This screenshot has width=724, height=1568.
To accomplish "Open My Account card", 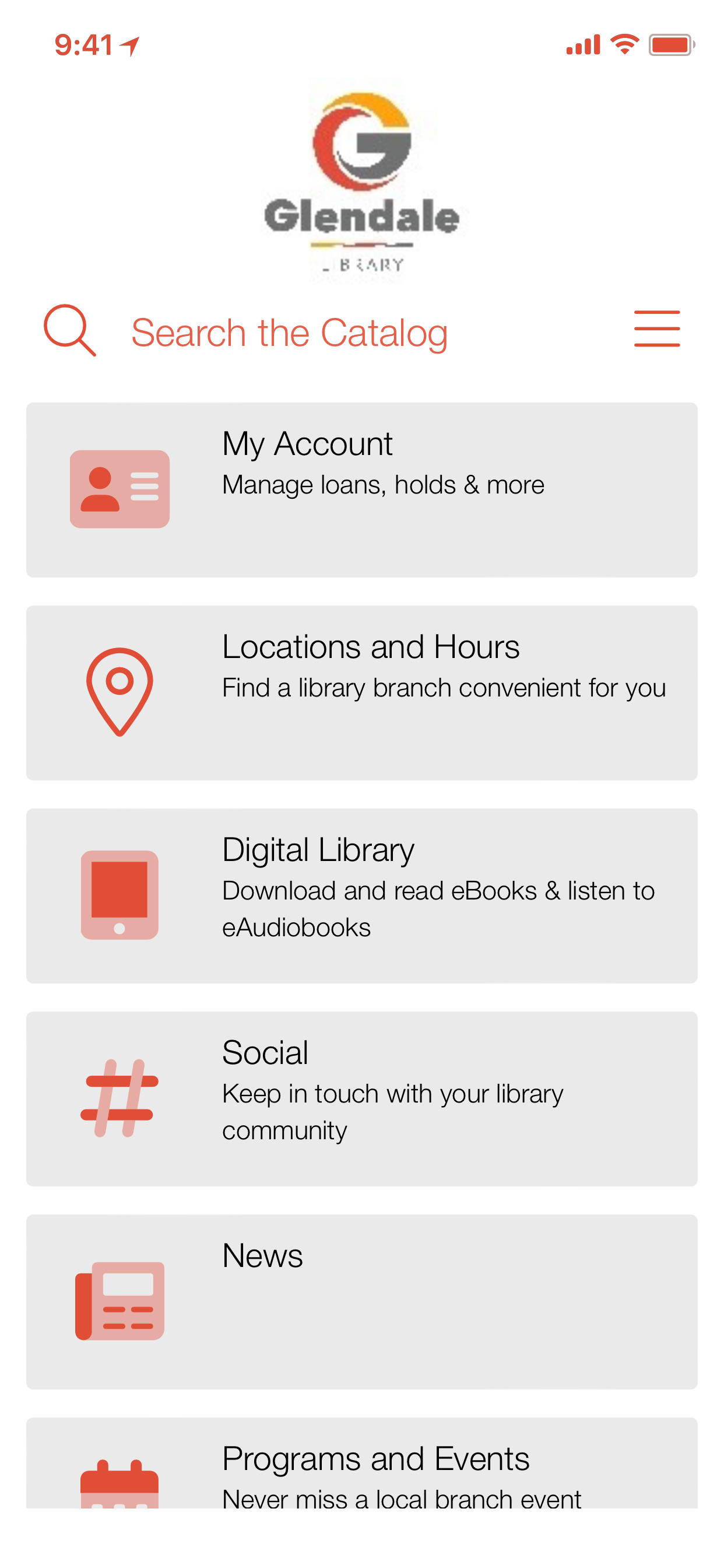I will coord(361,489).
